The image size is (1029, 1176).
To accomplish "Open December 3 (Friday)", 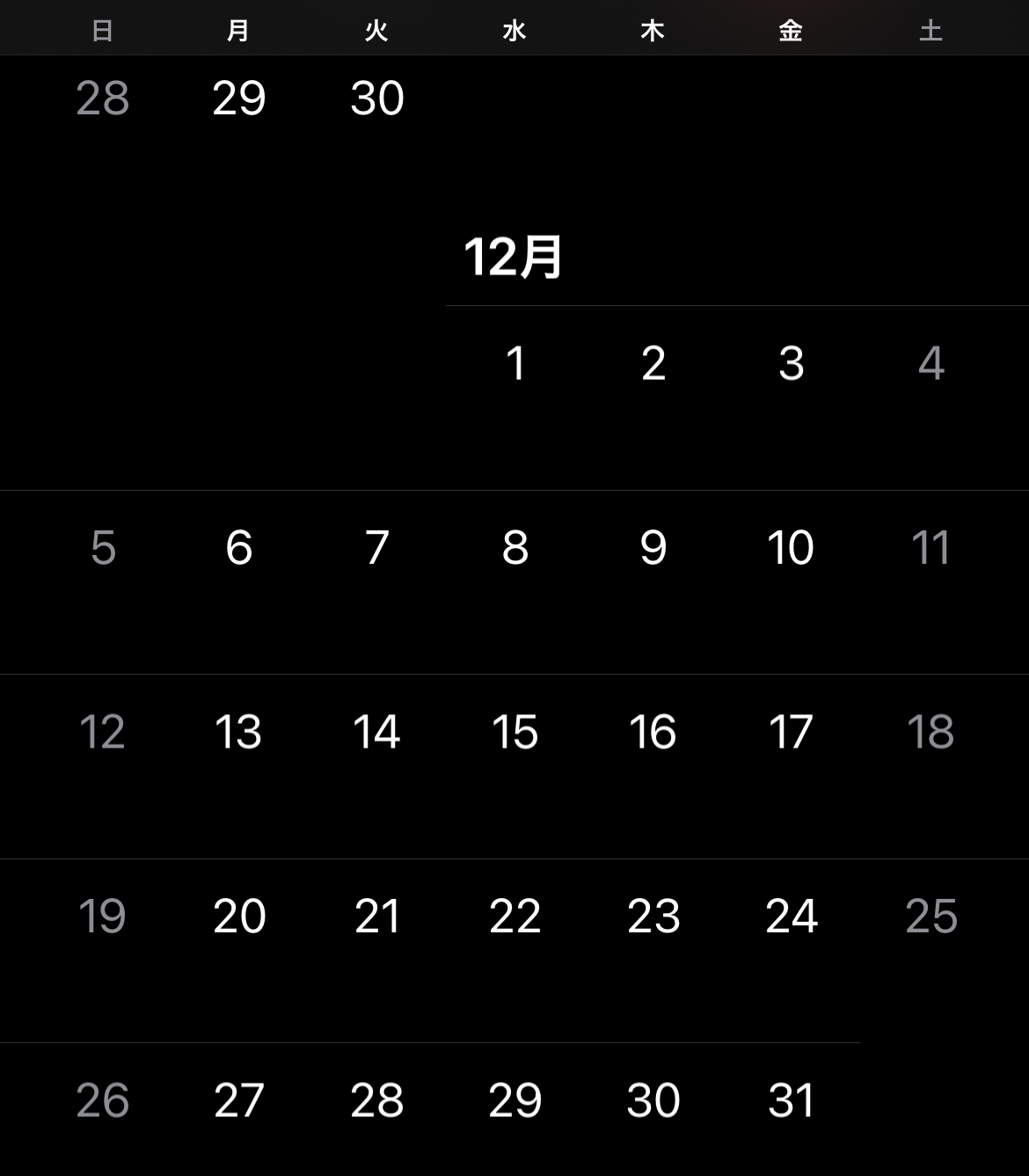I will click(791, 363).
